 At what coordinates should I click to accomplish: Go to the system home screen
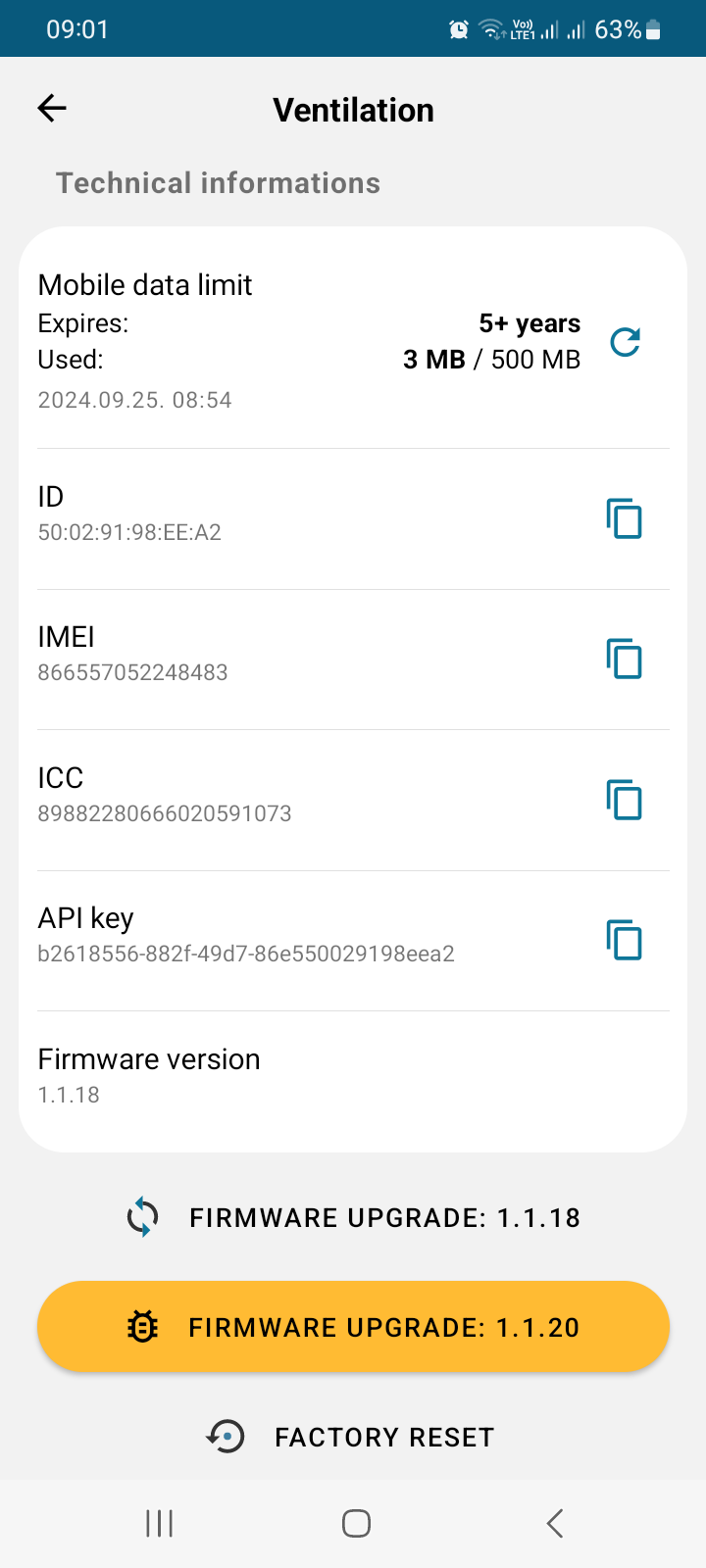356,1523
